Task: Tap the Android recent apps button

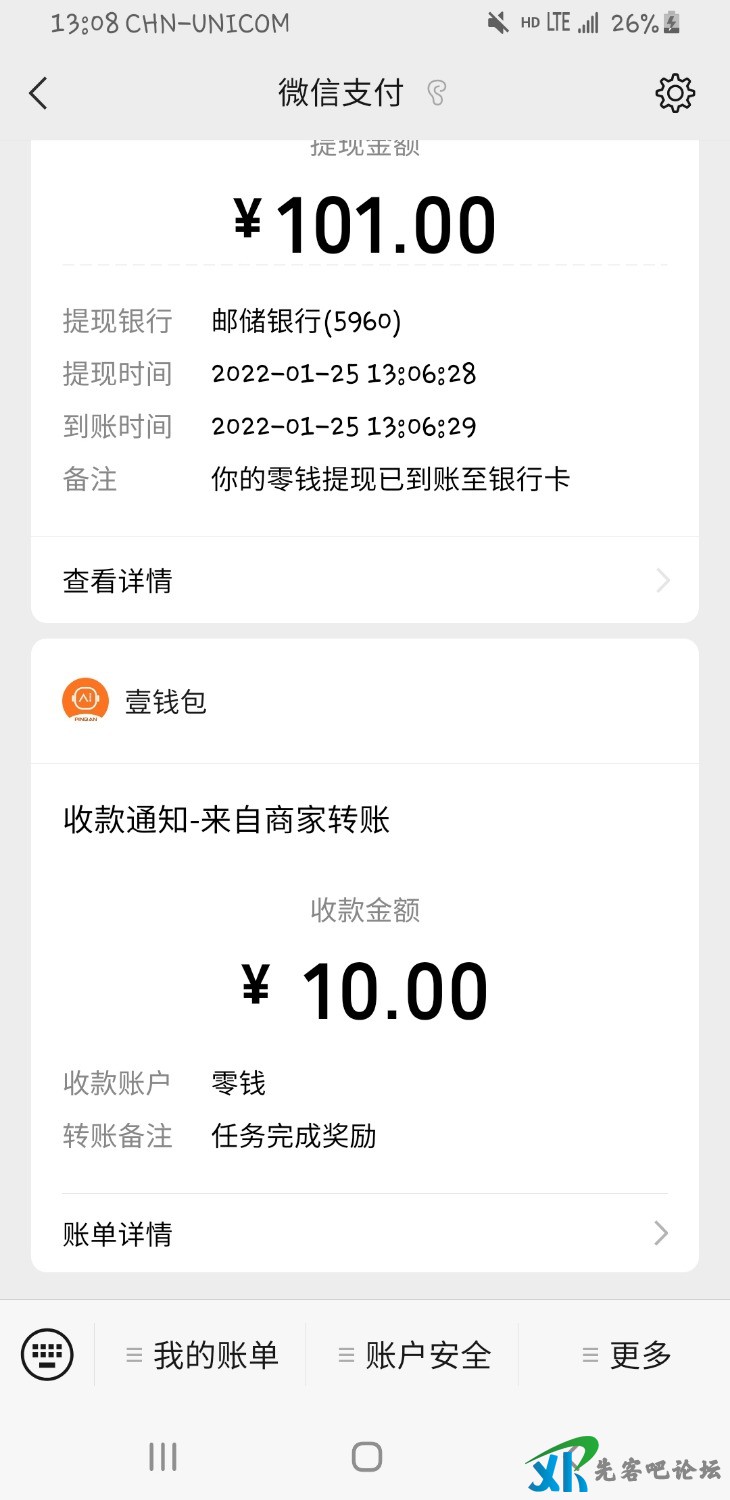Action: pos(162,1457)
